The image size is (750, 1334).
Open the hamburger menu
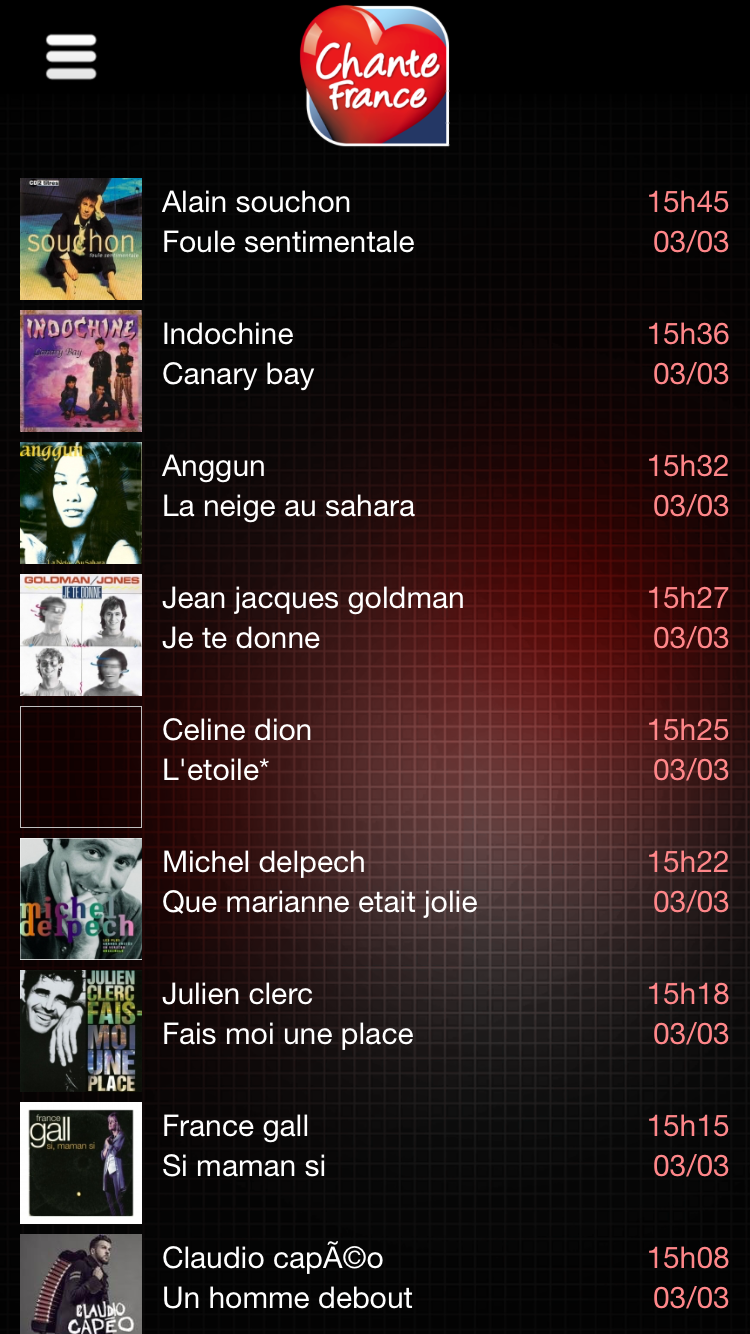click(71, 57)
